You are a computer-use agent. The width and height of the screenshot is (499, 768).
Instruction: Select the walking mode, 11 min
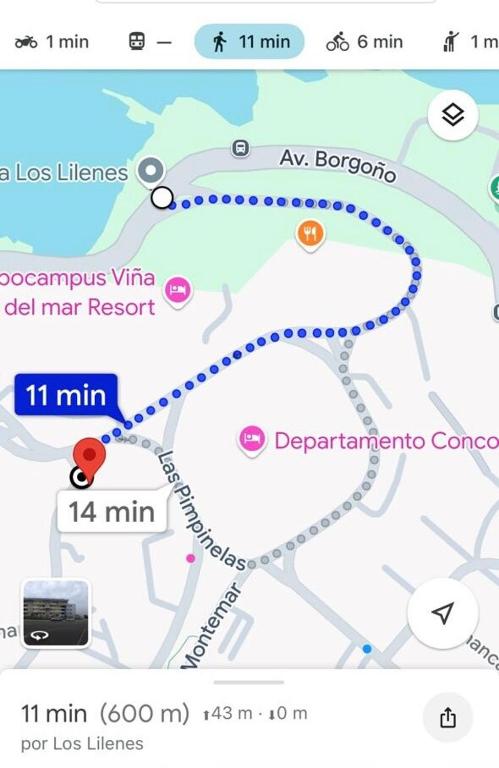(x=249, y=42)
